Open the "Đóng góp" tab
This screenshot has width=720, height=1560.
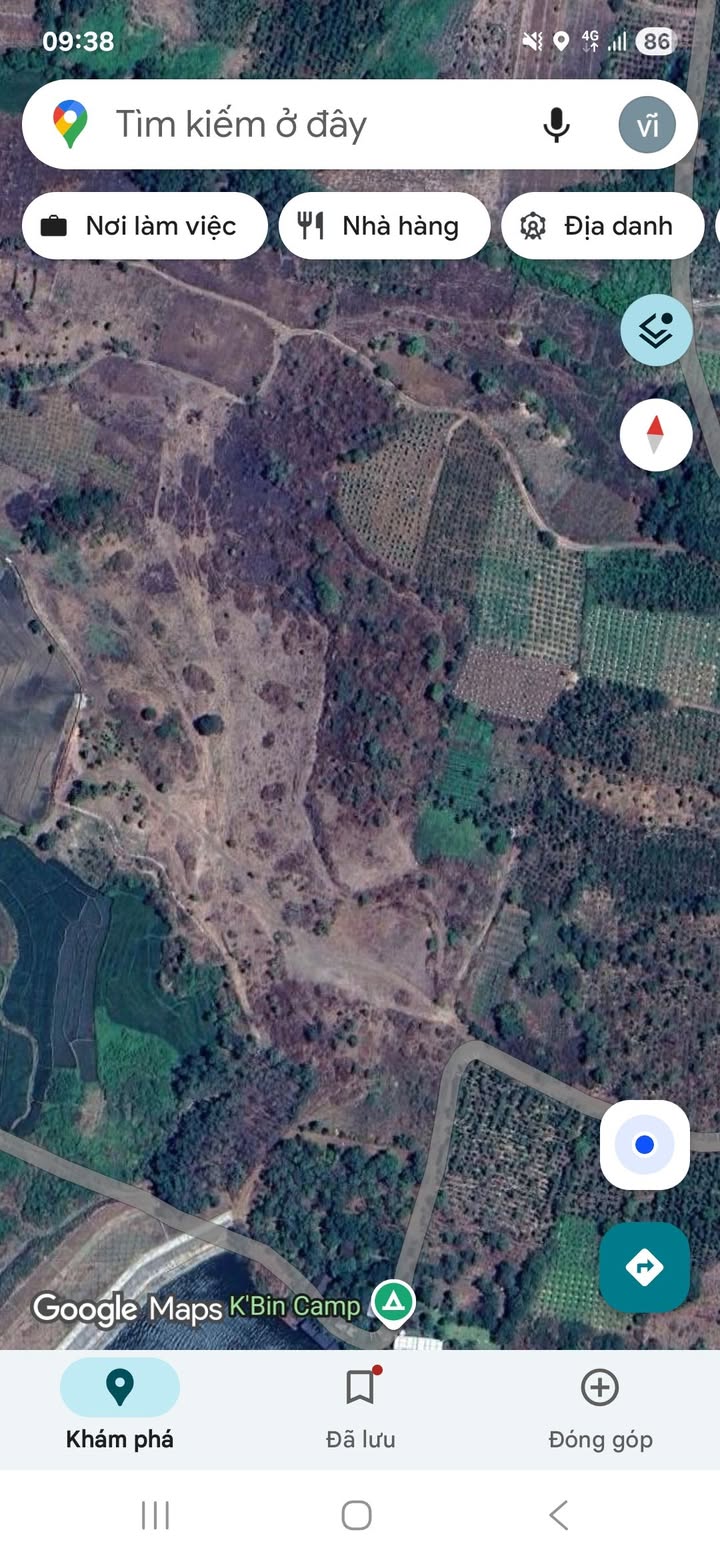tap(600, 1410)
